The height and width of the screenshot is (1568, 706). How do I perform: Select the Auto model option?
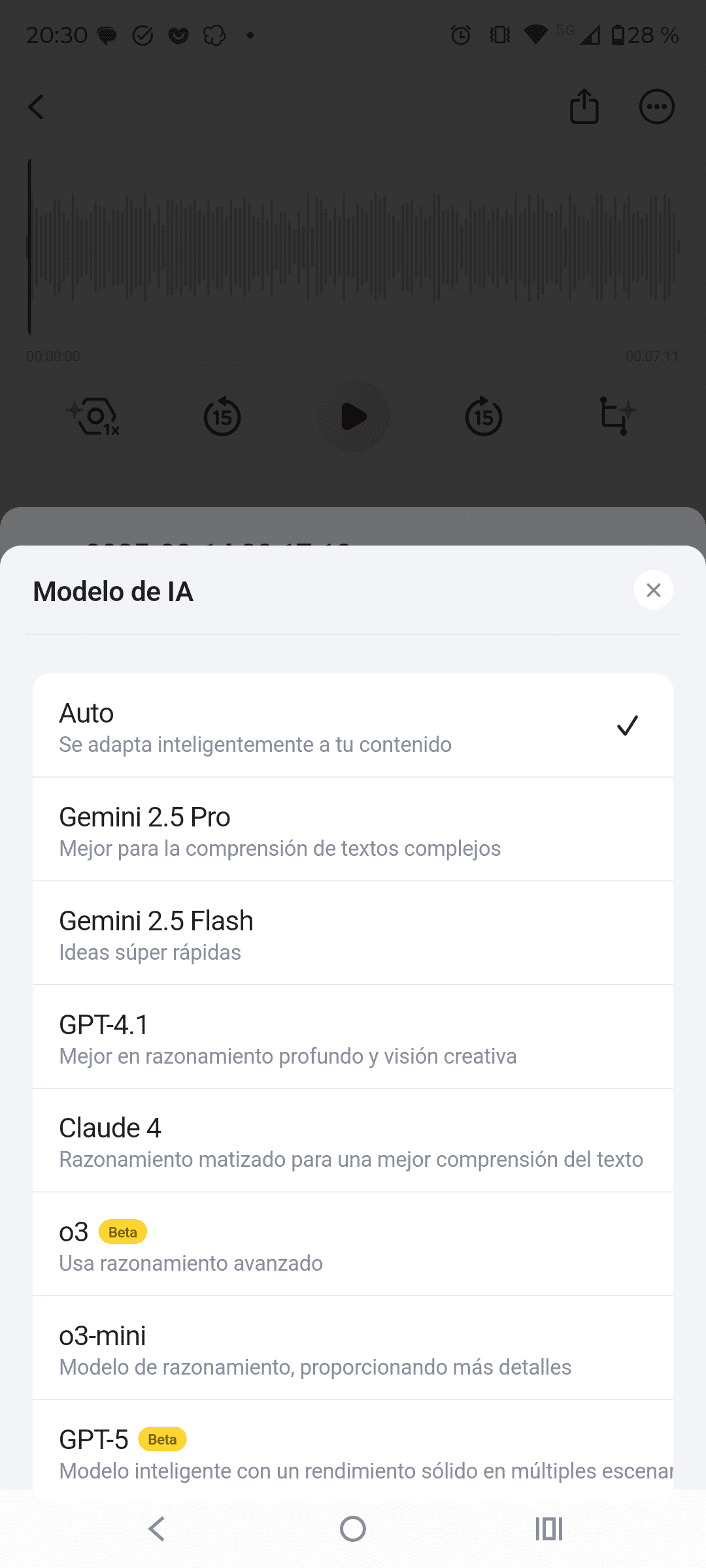pyautogui.click(x=353, y=726)
